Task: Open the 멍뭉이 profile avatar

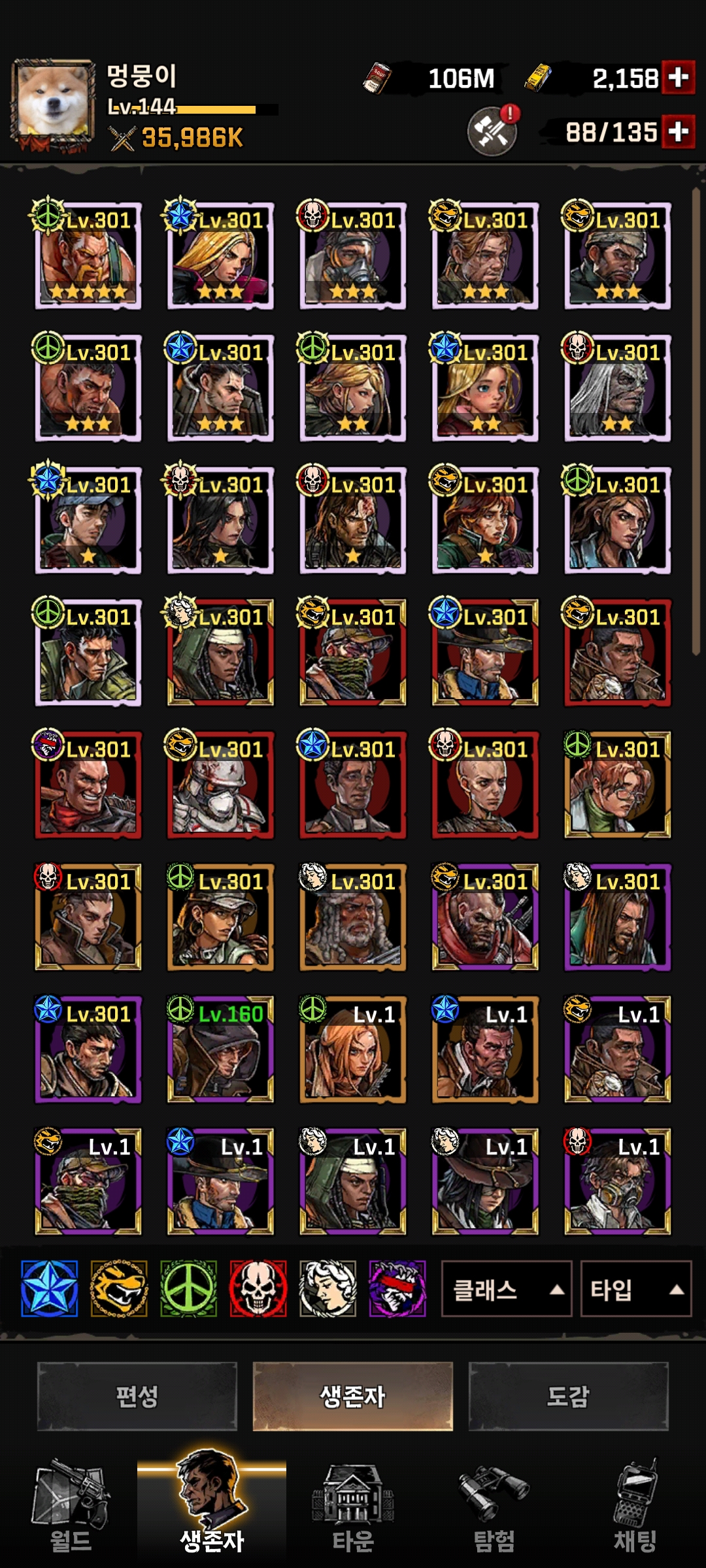Action: click(x=52, y=105)
